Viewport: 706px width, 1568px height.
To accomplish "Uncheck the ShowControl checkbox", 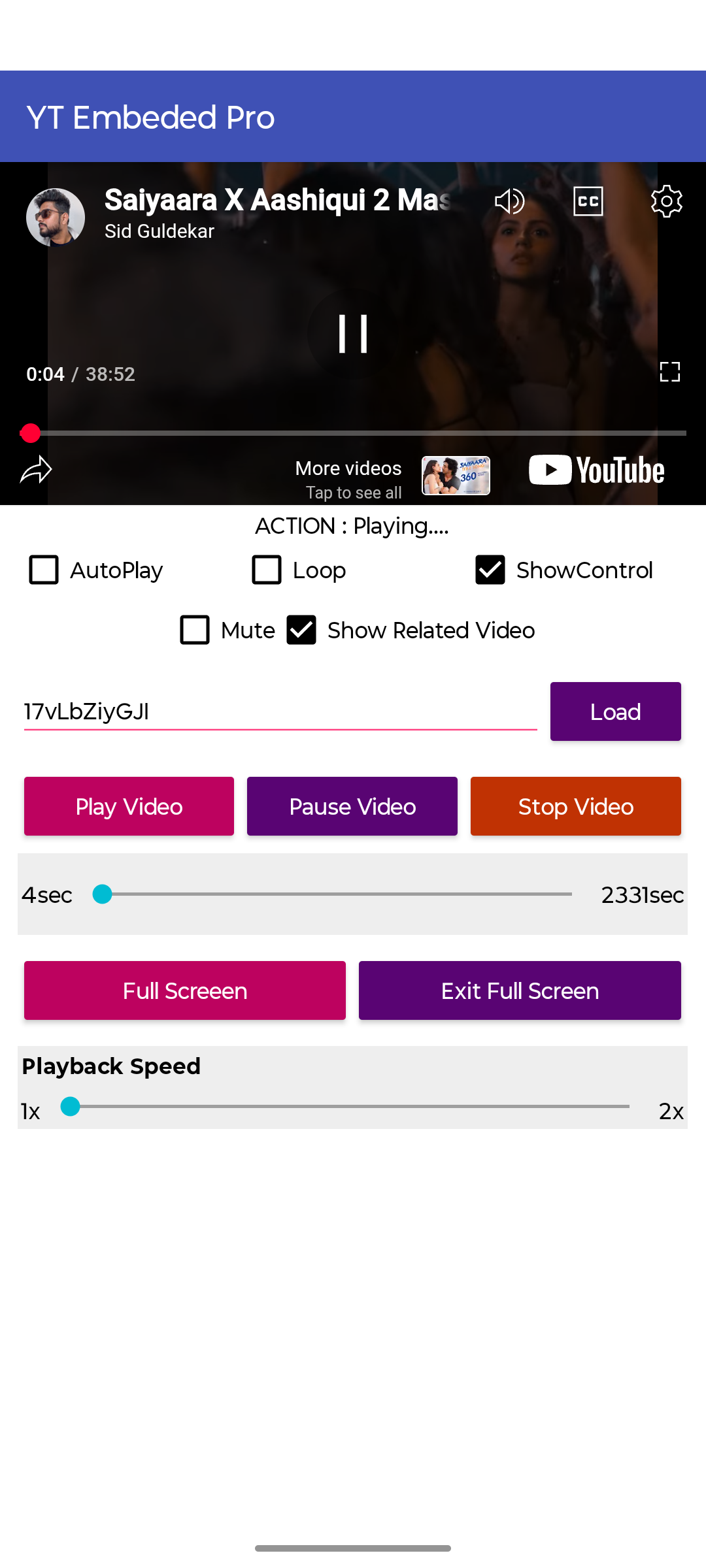I will 490,570.
